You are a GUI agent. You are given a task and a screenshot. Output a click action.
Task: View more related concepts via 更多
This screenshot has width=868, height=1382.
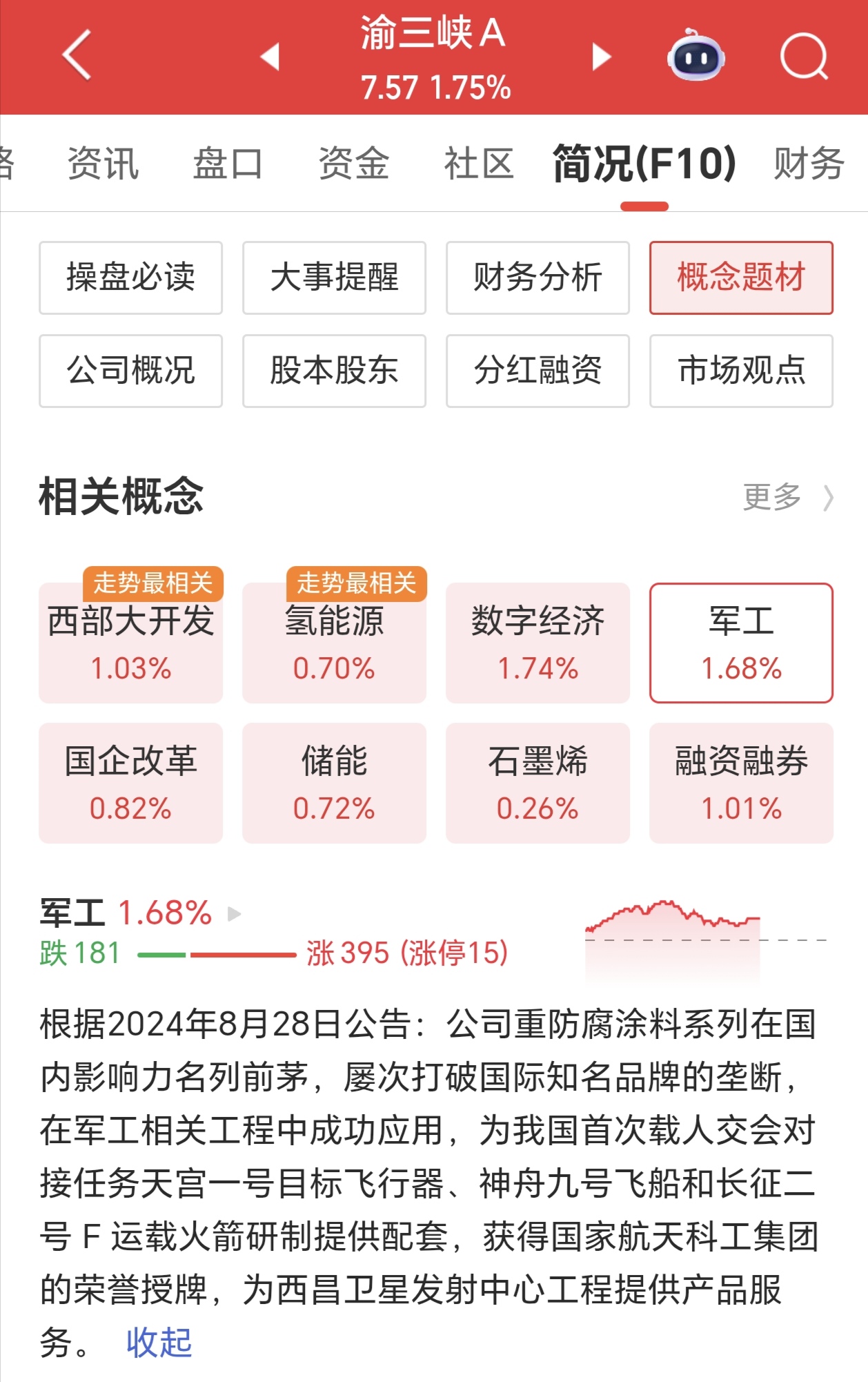(787, 497)
